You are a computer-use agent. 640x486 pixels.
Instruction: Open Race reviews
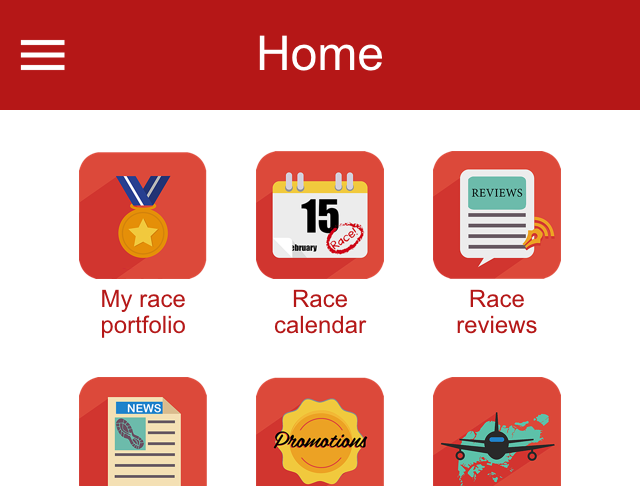pos(497,216)
